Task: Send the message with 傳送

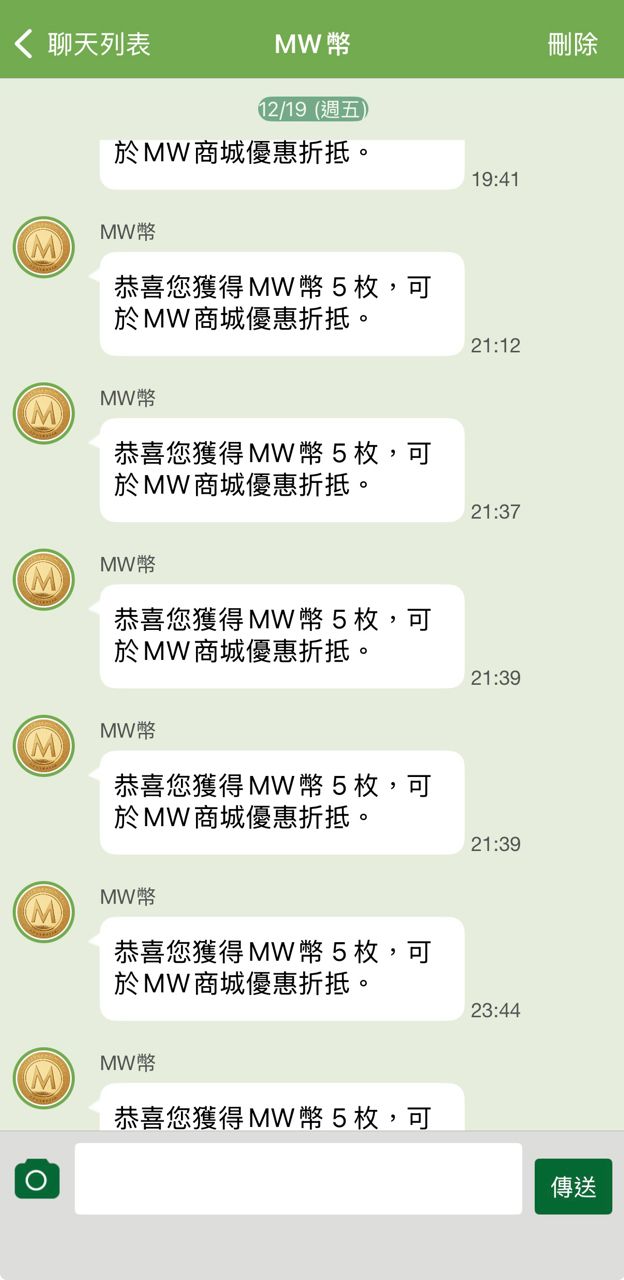Action: (573, 1187)
